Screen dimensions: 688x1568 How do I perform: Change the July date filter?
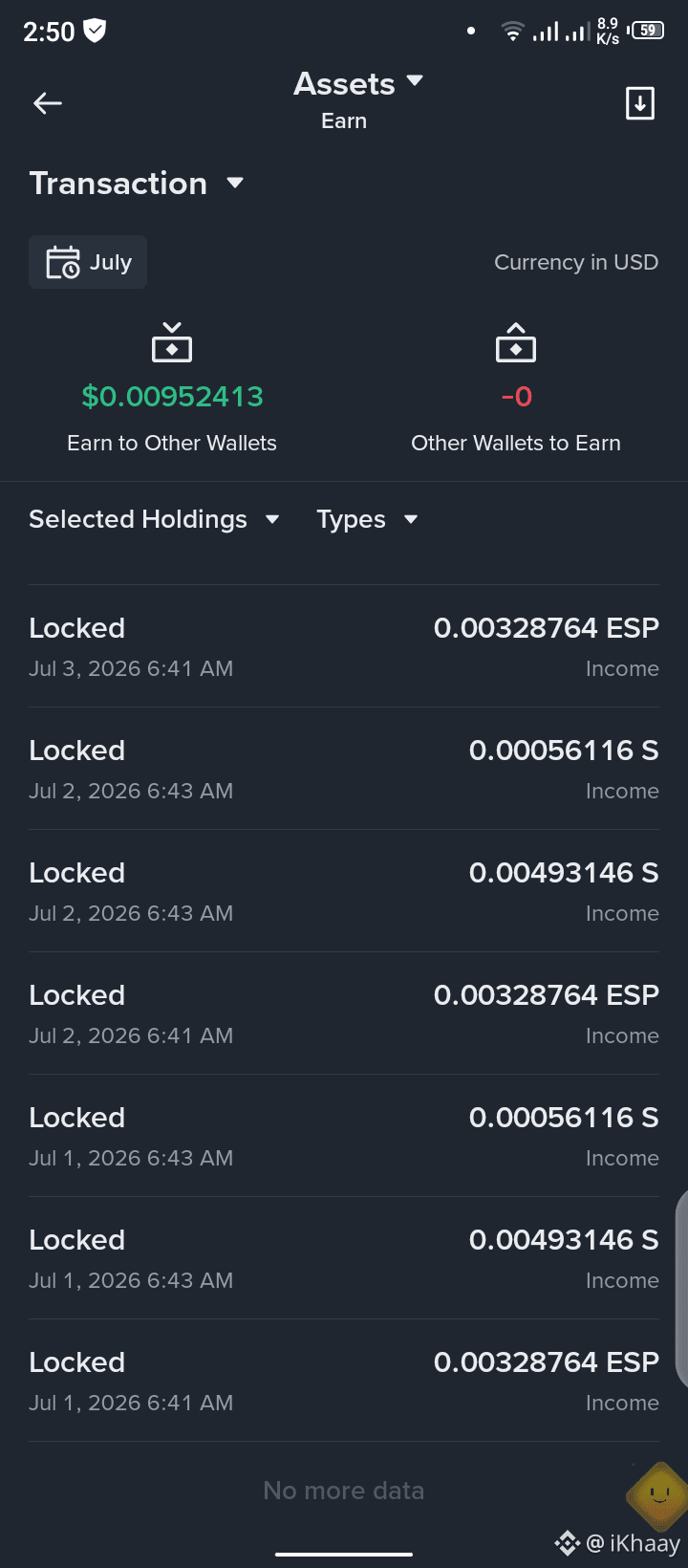tap(88, 262)
